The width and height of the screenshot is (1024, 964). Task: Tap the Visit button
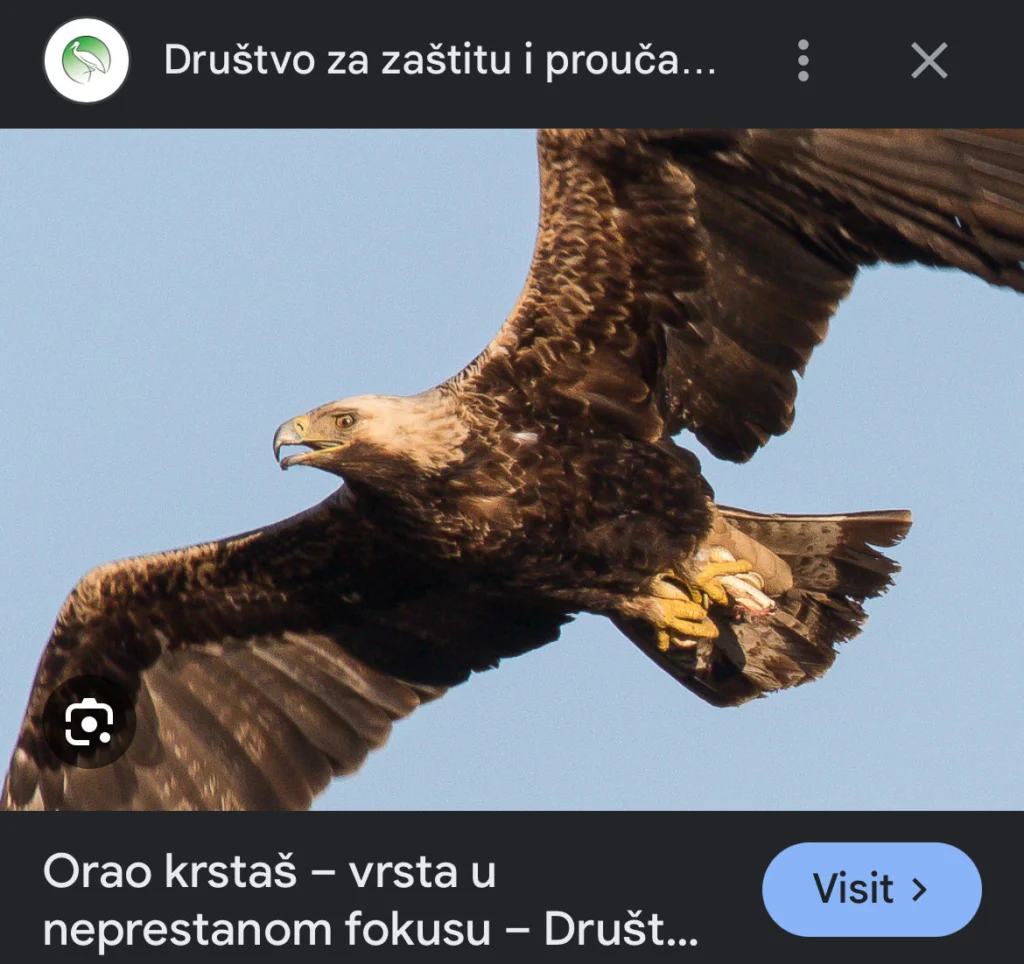(871, 889)
